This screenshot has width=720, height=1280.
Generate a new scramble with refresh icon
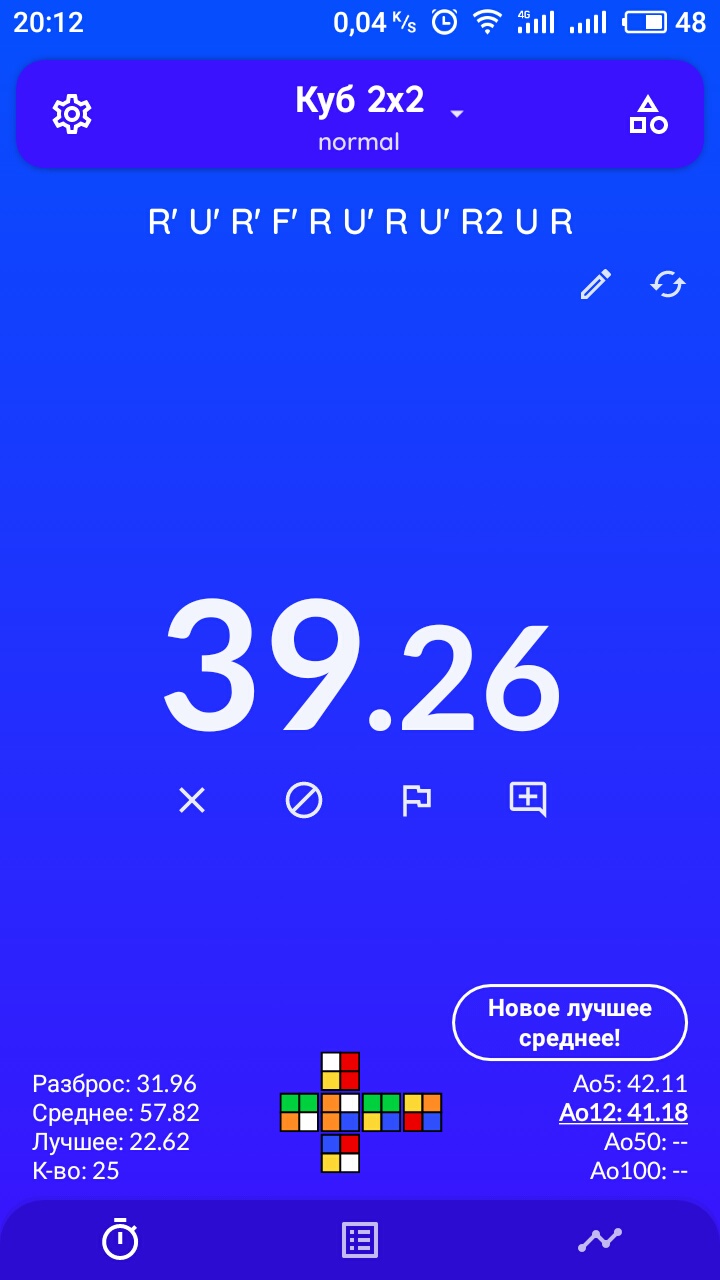pos(668,285)
